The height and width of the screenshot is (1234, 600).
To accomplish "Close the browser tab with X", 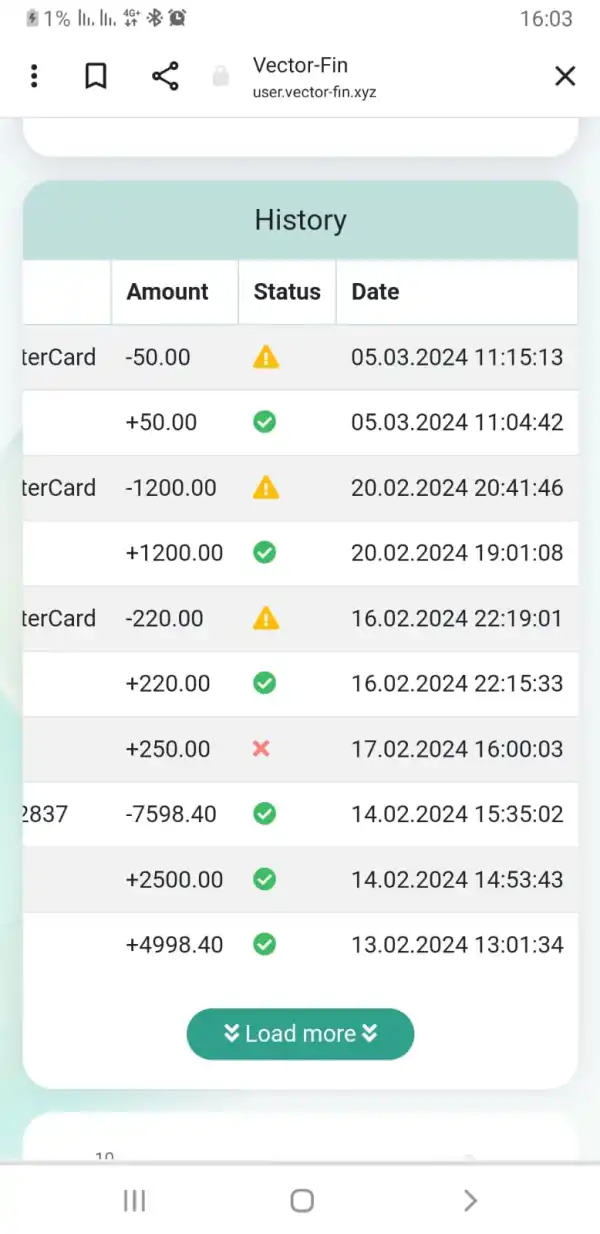I will tap(565, 76).
